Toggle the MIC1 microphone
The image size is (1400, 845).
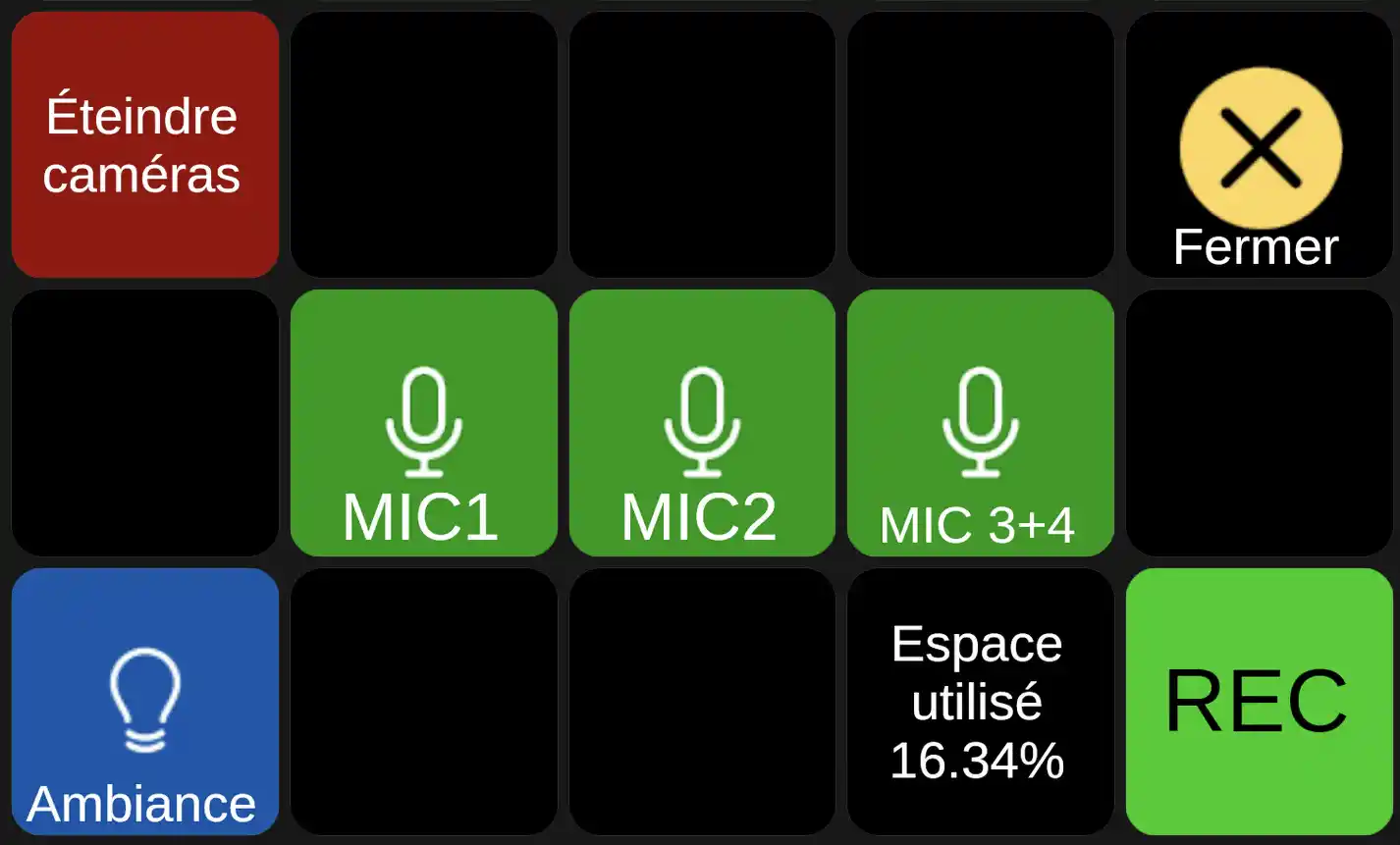click(423, 423)
